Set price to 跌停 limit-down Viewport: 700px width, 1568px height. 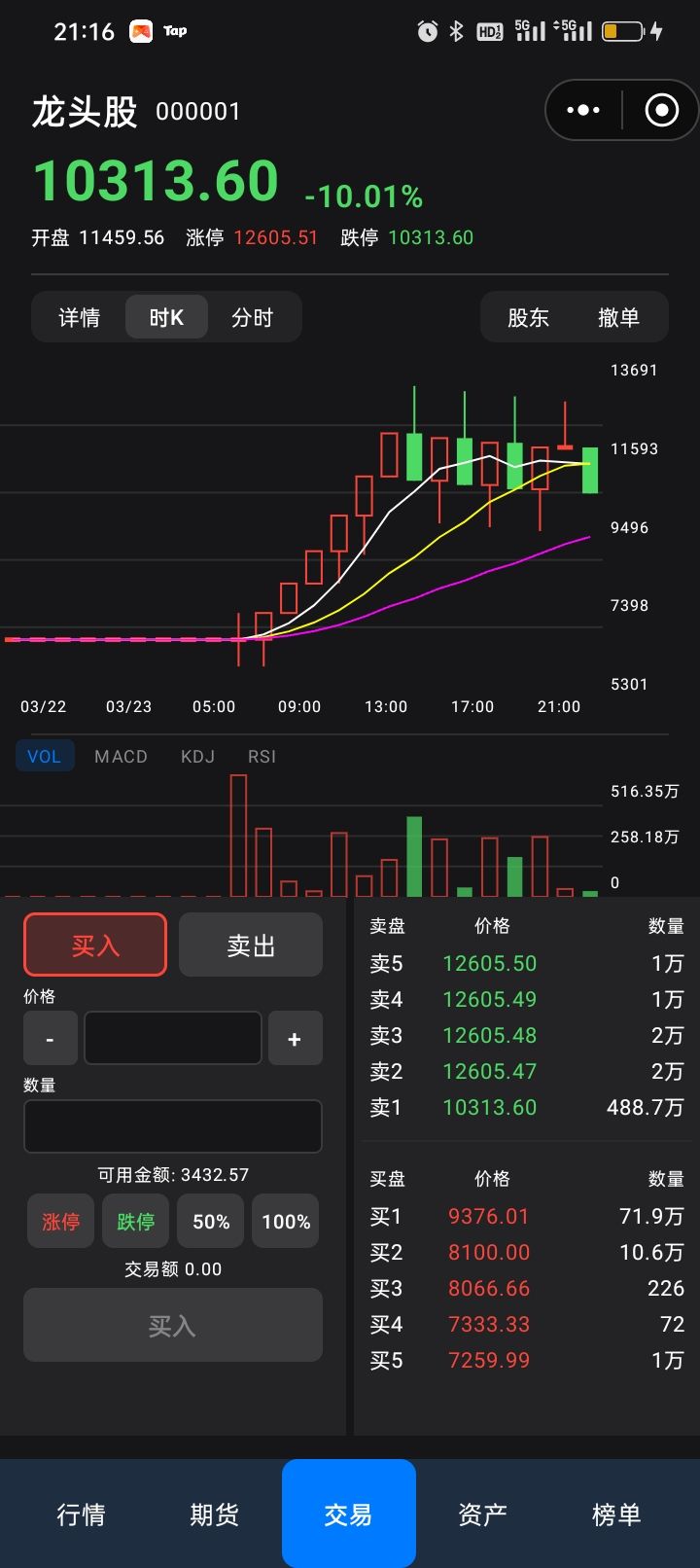tap(135, 1222)
